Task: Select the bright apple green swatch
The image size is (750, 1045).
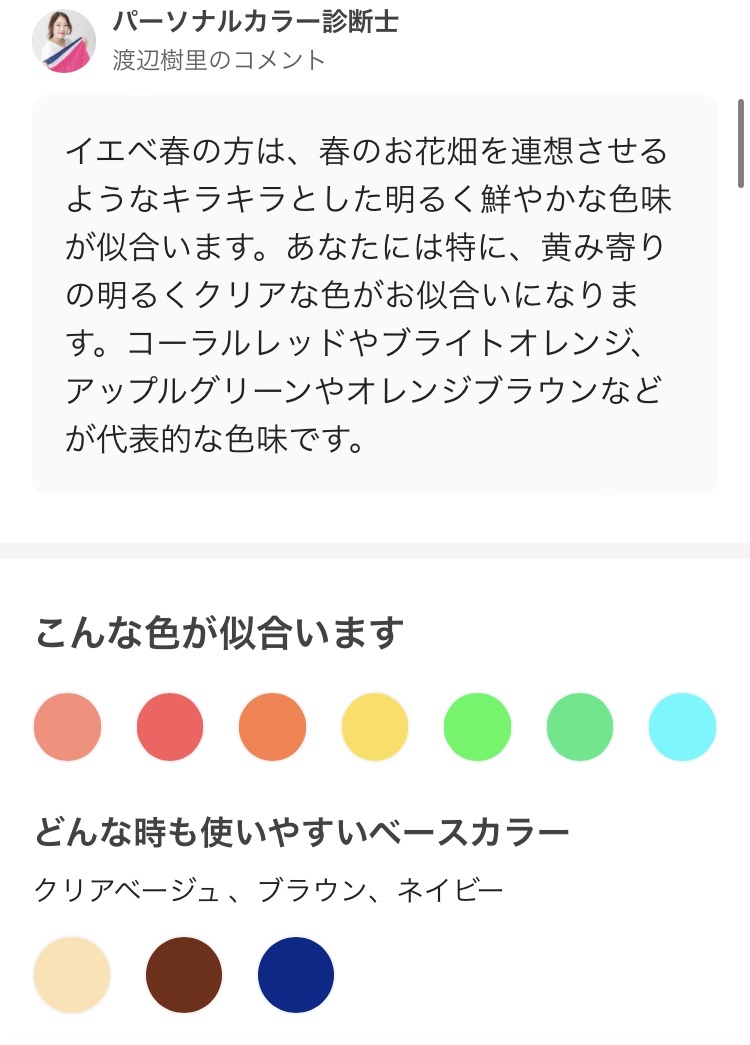Action: point(477,727)
